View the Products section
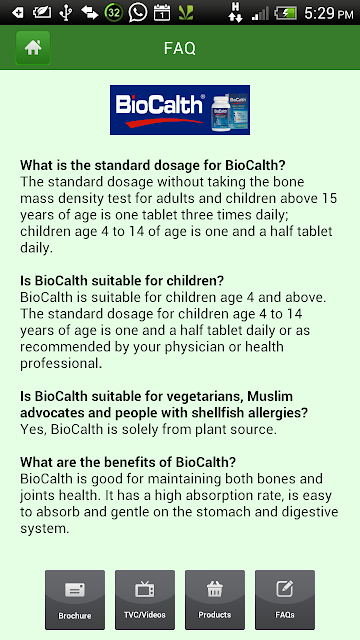Image resolution: width=360 pixels, height=640 pixels. pos(215,600)
